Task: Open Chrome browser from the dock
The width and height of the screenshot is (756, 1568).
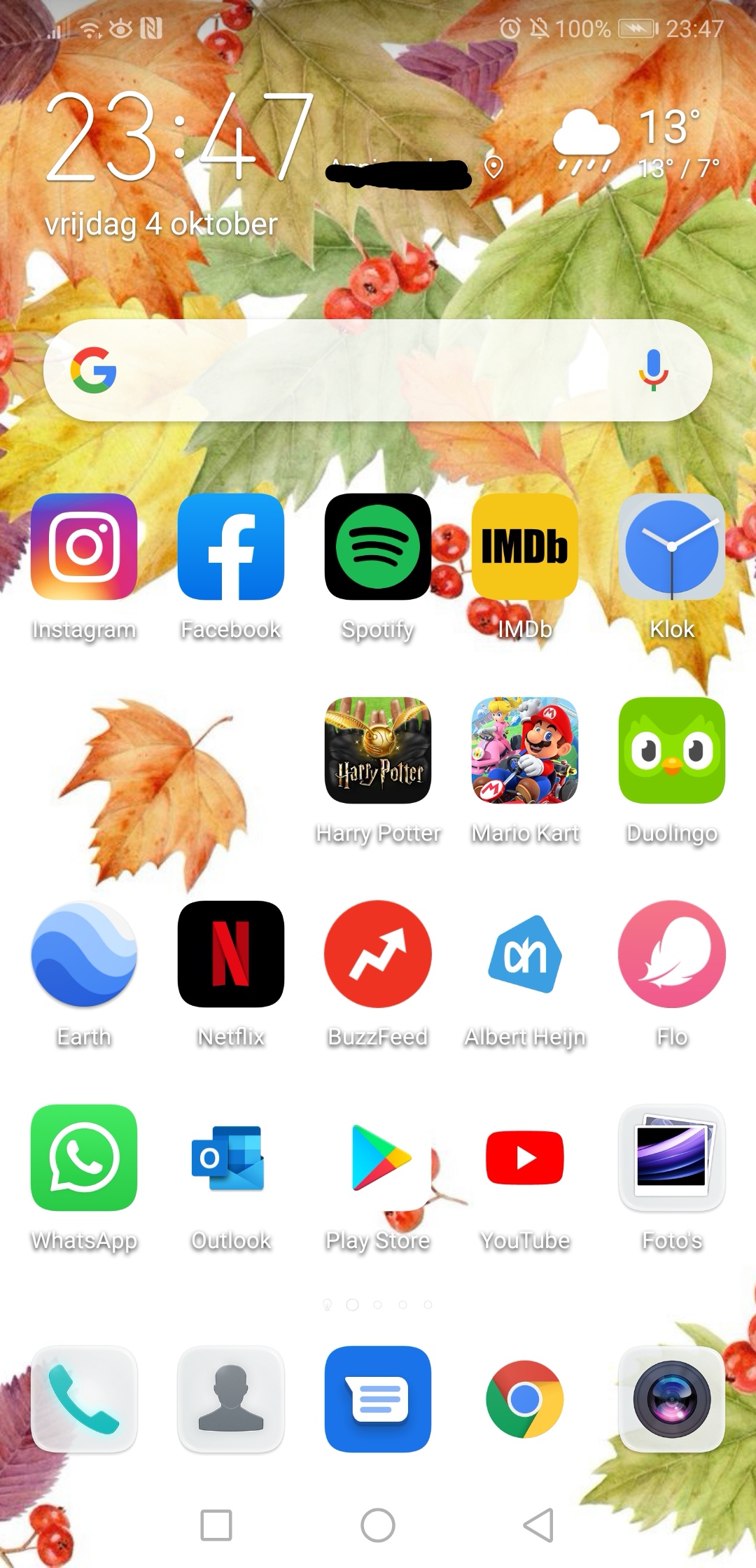Action: click(525, 1399)
